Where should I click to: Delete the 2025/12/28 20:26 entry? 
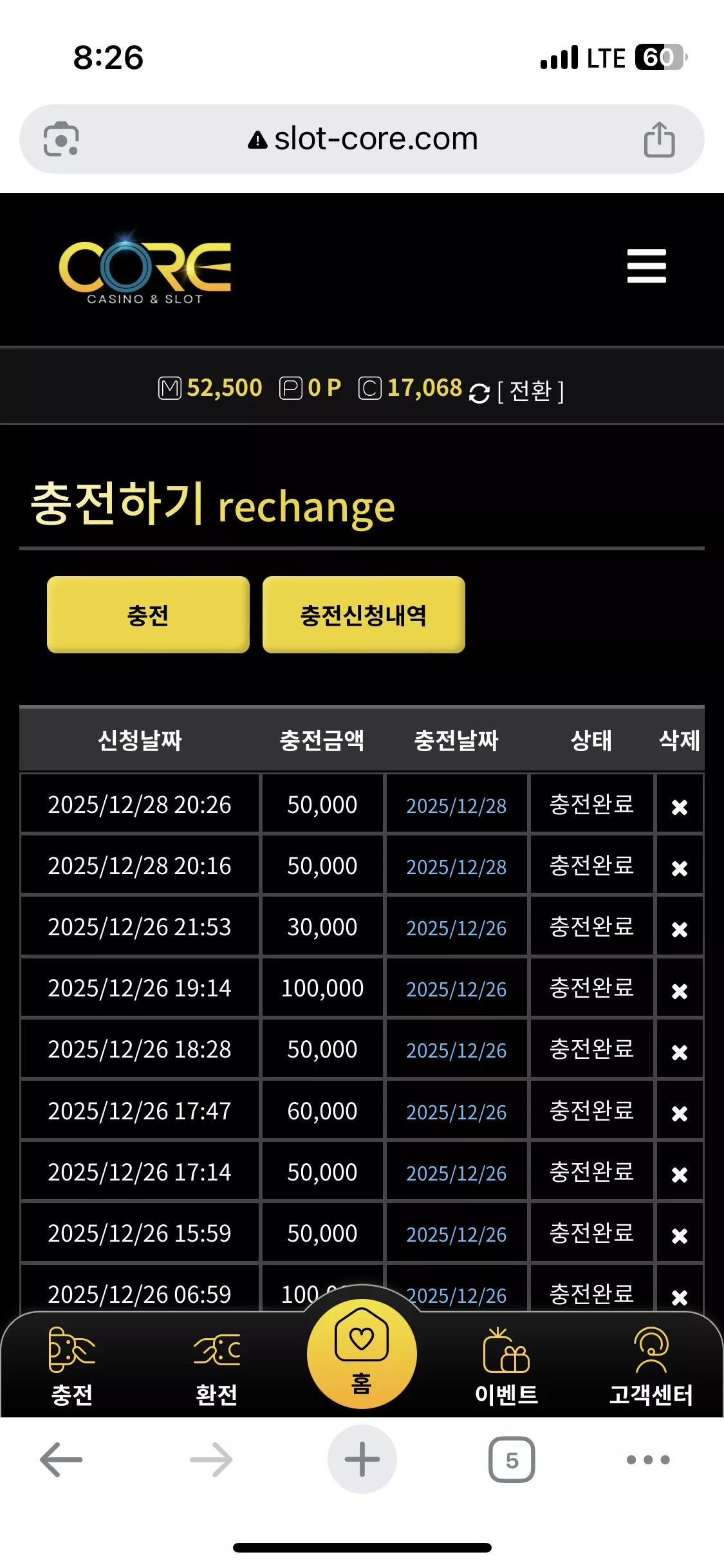680,807
